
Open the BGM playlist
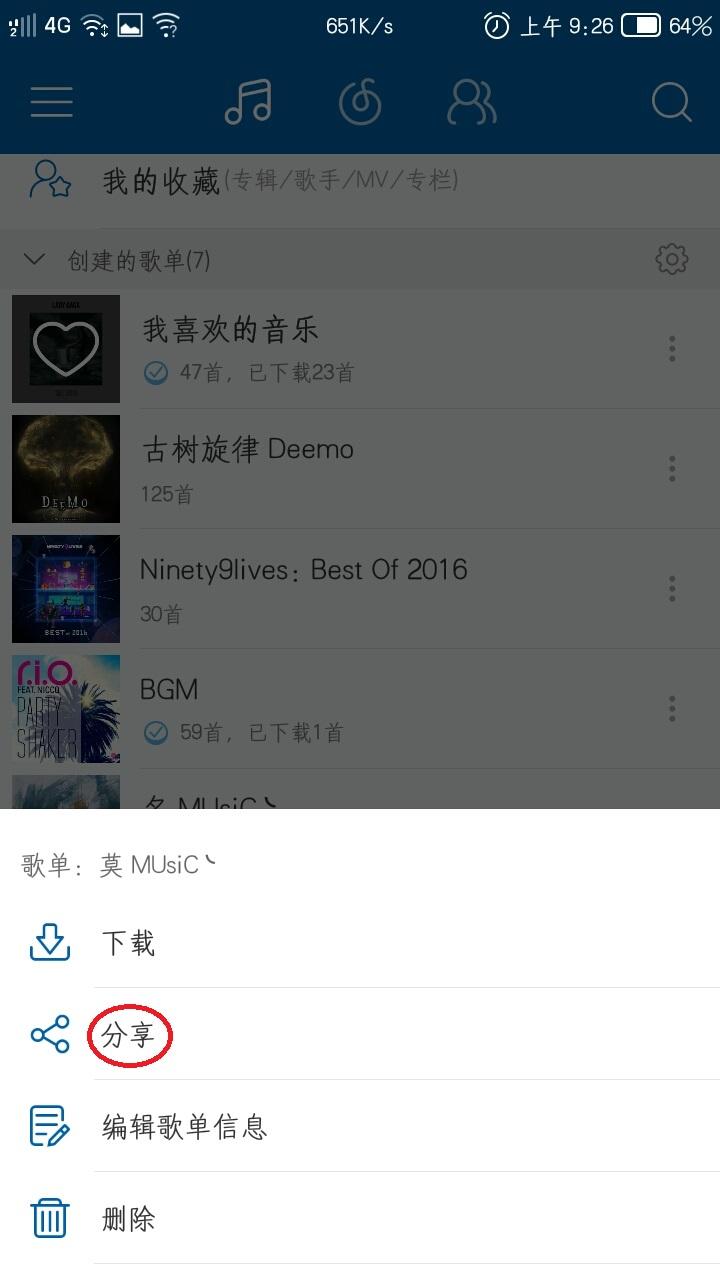pos(330,709)
